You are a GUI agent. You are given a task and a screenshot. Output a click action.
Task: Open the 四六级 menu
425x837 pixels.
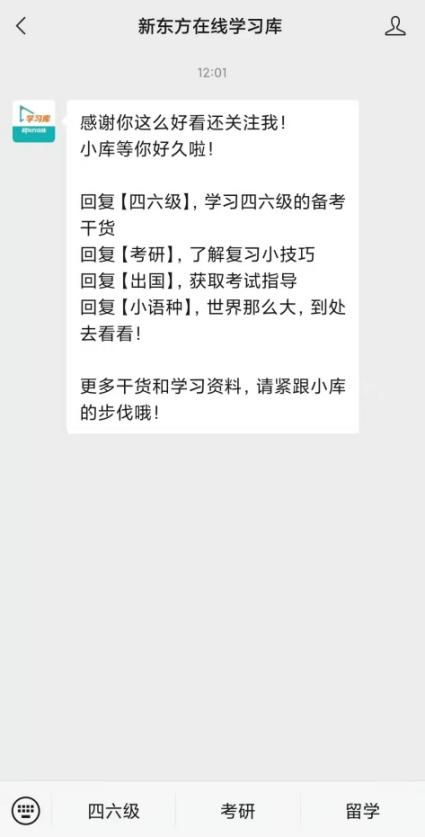point(114,811)
